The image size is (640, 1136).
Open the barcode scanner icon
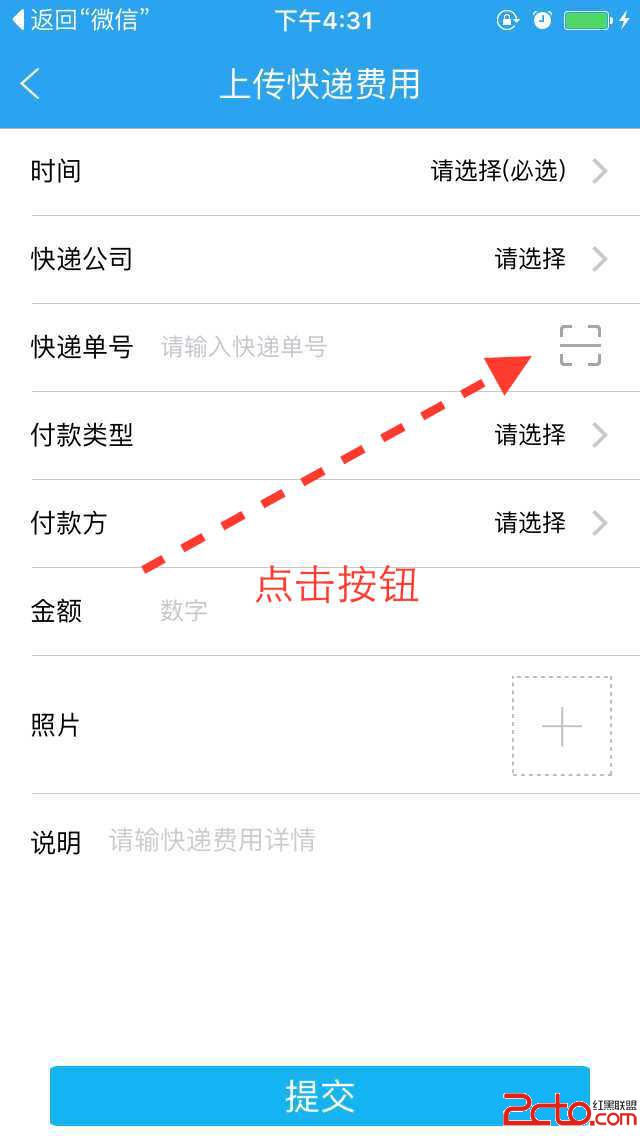coord(580,346)
